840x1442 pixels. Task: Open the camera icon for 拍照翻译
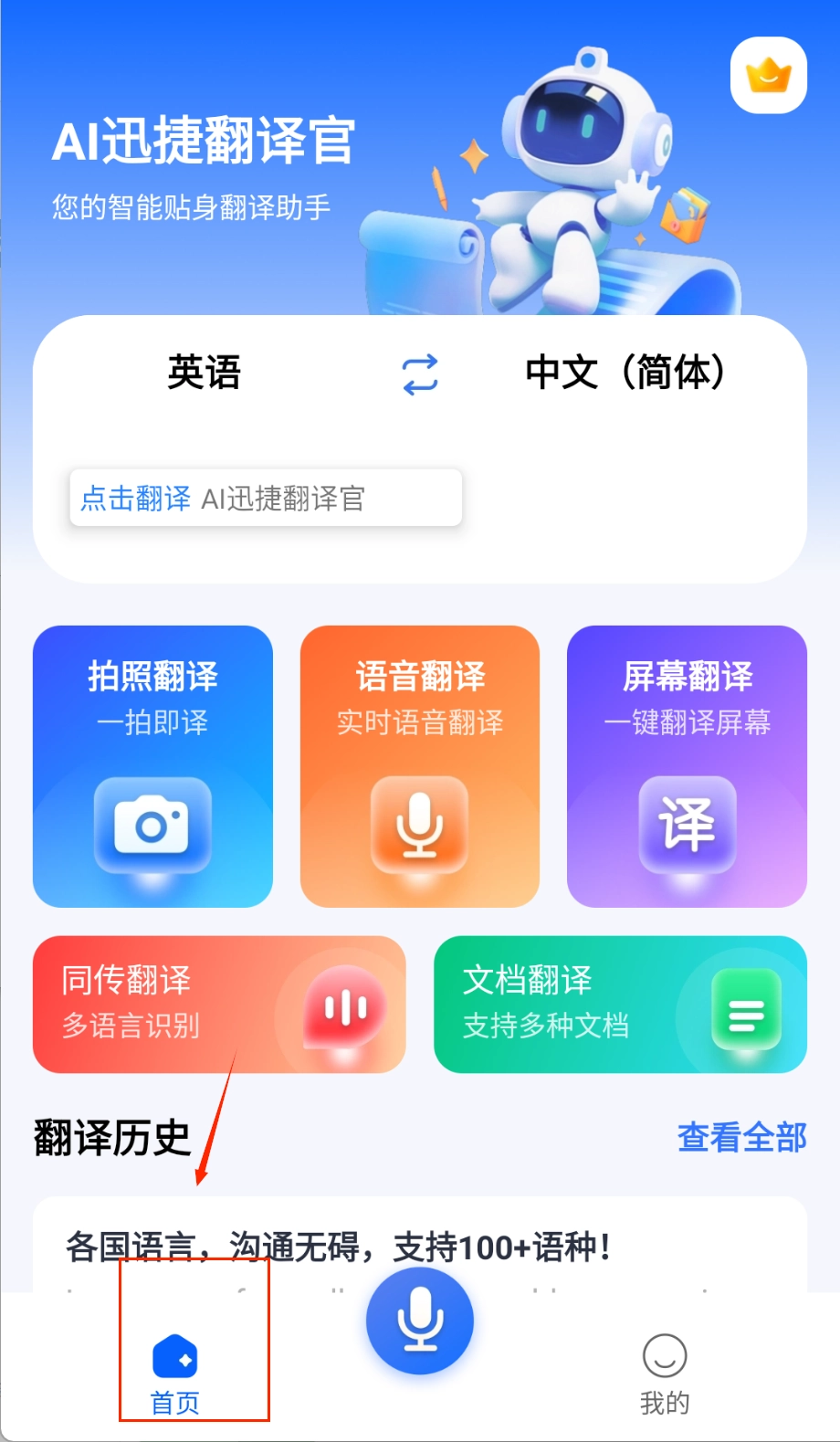point(152,825)
